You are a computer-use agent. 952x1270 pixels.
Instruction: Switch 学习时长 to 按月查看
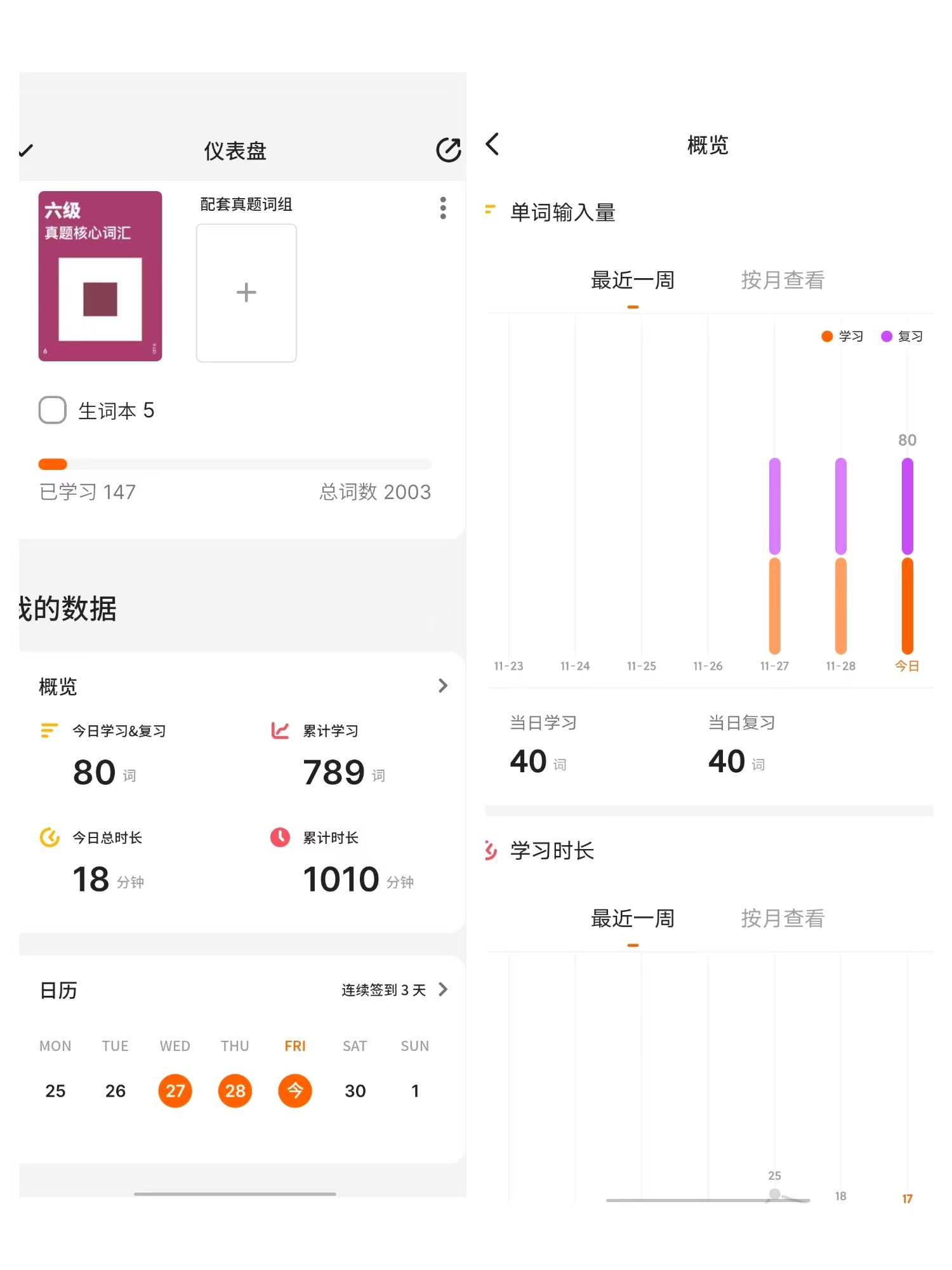point(783,918)
